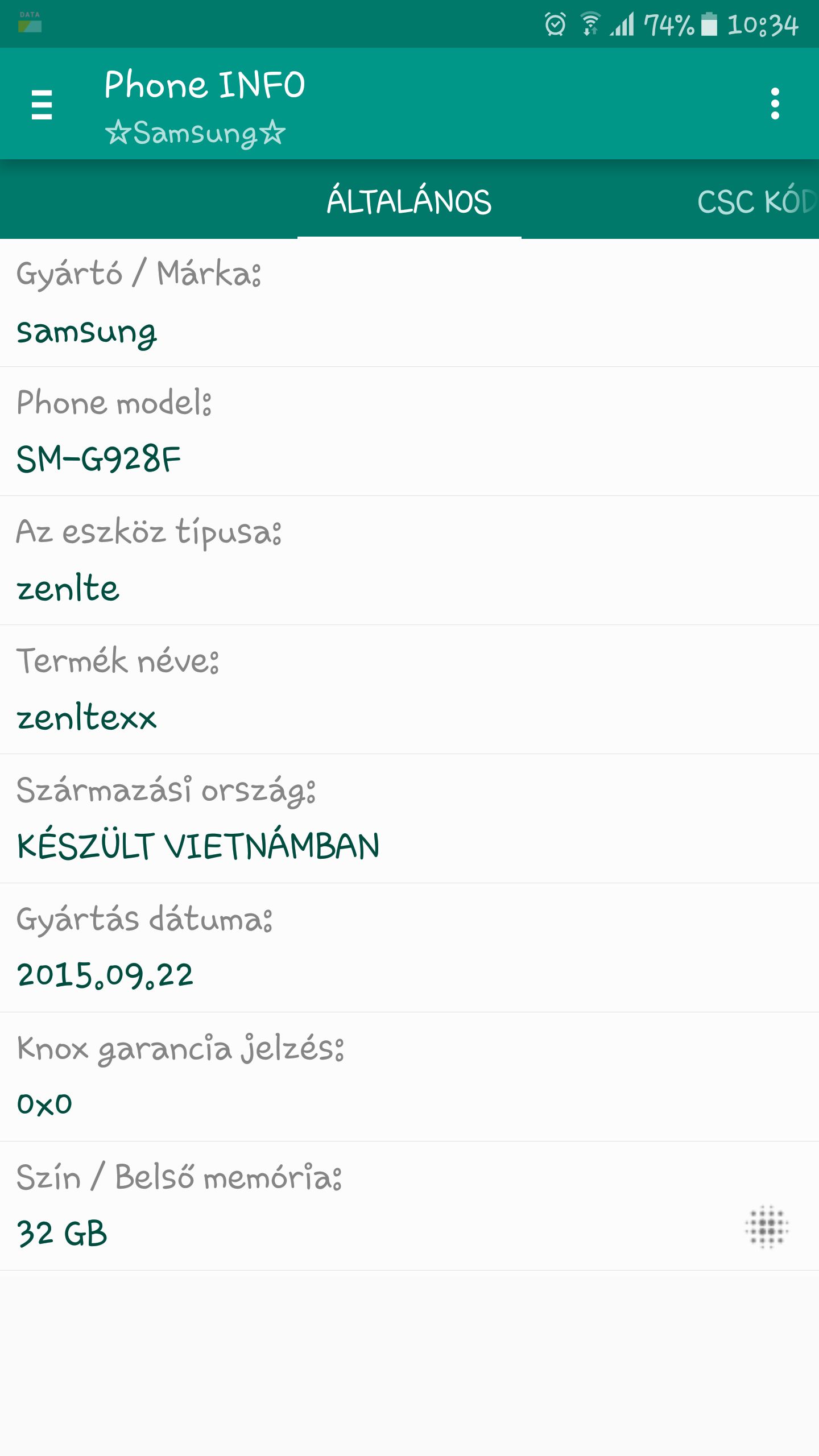Open the navigation drawer menu
This screenshot has width=819, height=1456.
pyautogui.click(x=42, y=104)
